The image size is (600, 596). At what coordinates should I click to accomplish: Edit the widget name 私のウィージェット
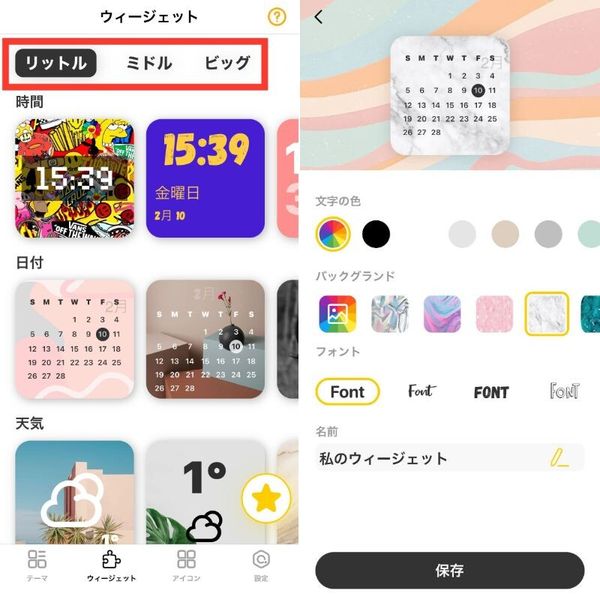450,458
